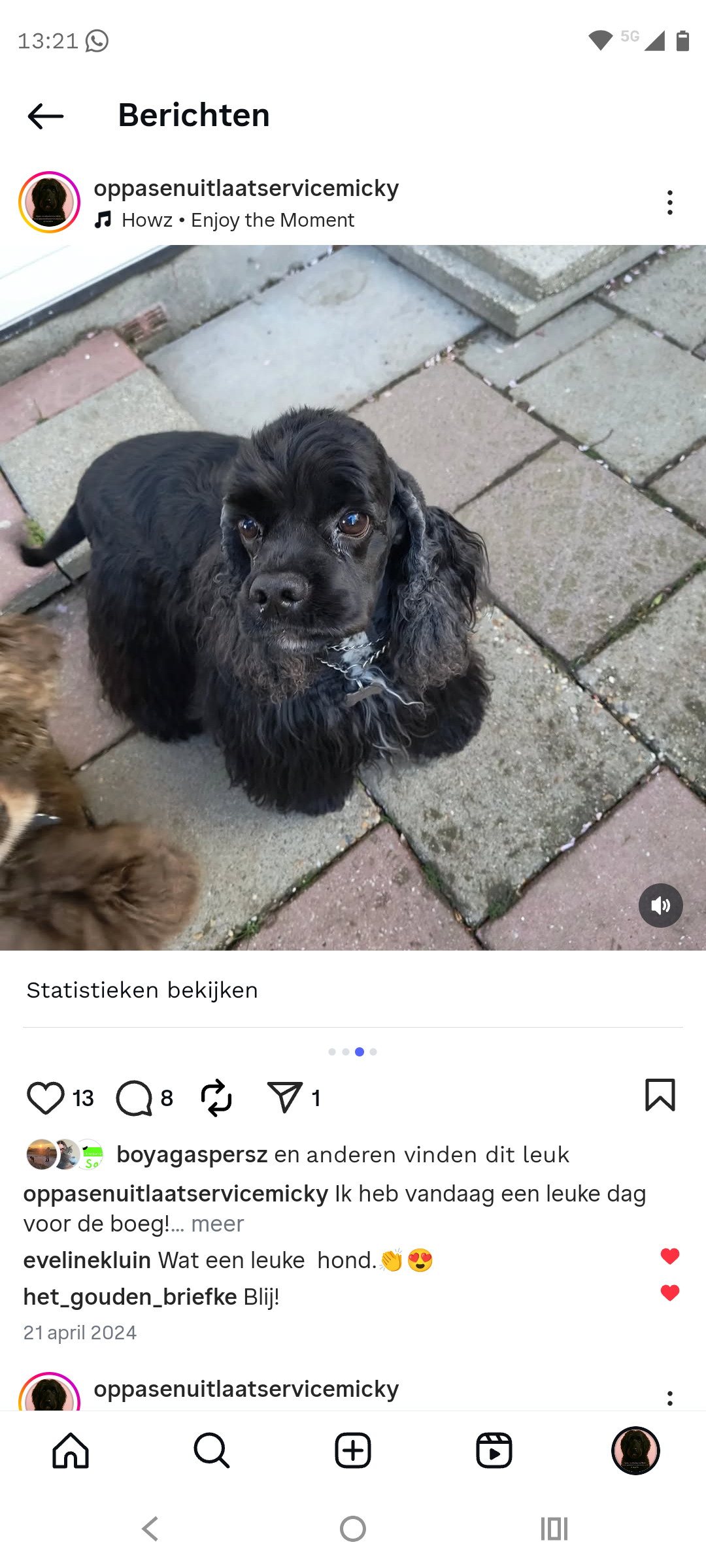Like the dog post

click(x=46, y=1098)
